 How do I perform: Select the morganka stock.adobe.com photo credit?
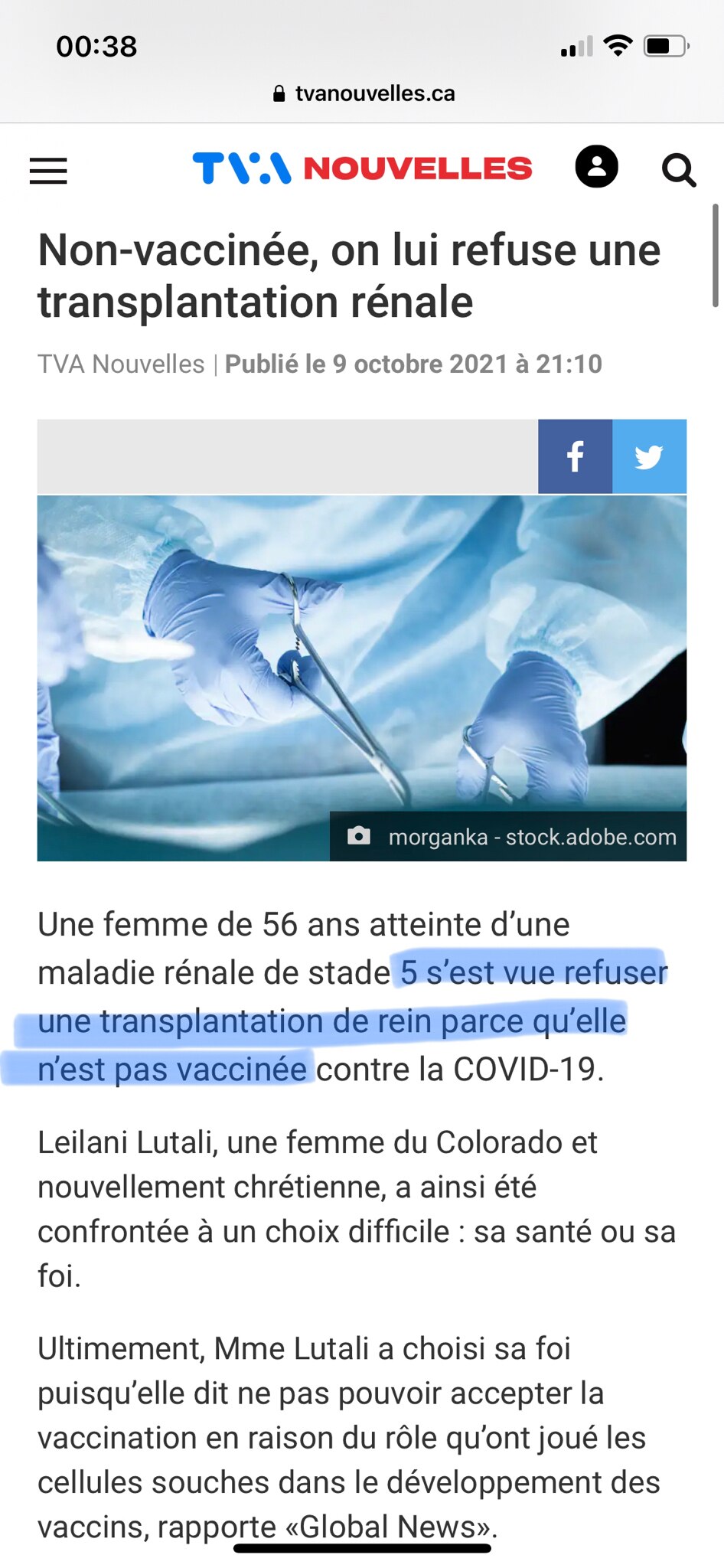click(x=532, y=837)
